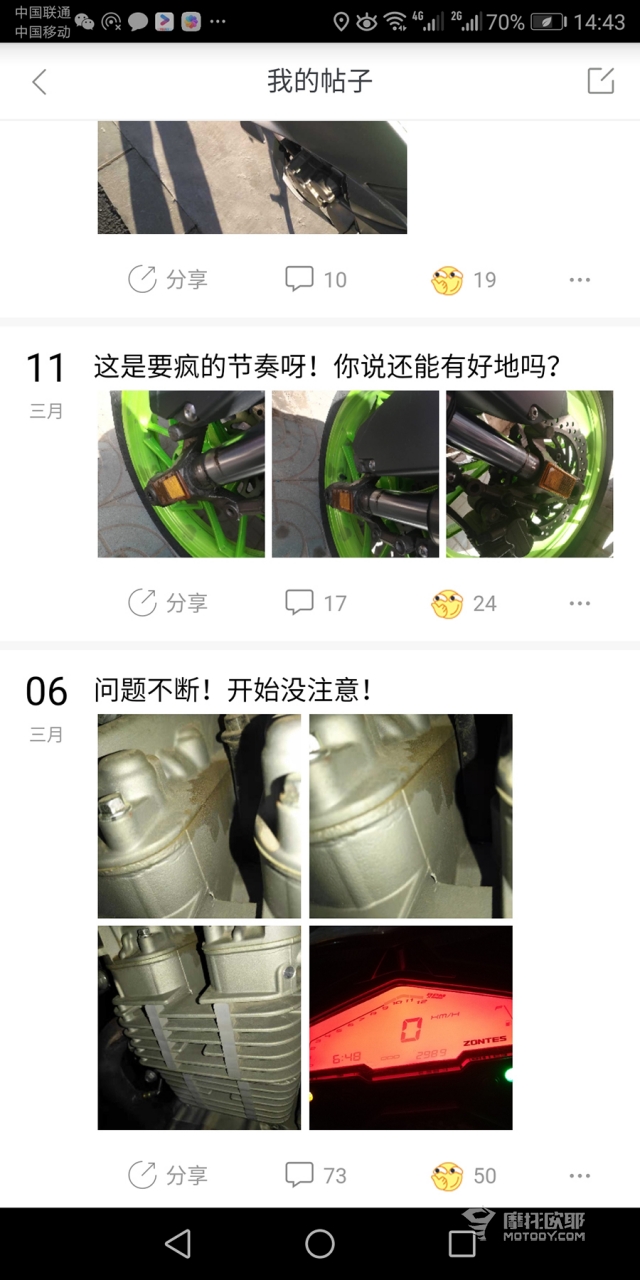640x1280 pixels.
Task: Share the 11 三月 post
Action: pyautogui.click(x=168, y=603)
